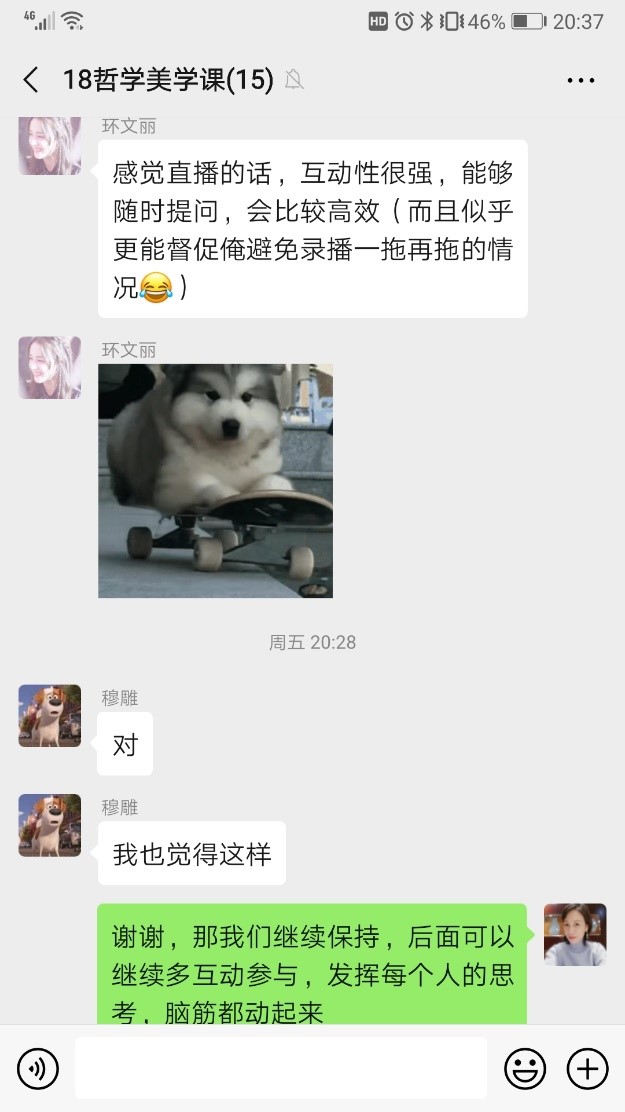Open my own avatar beside green message
This screenshot has height=1112, width=625.
pyautogui.click(x=575, y=934)
